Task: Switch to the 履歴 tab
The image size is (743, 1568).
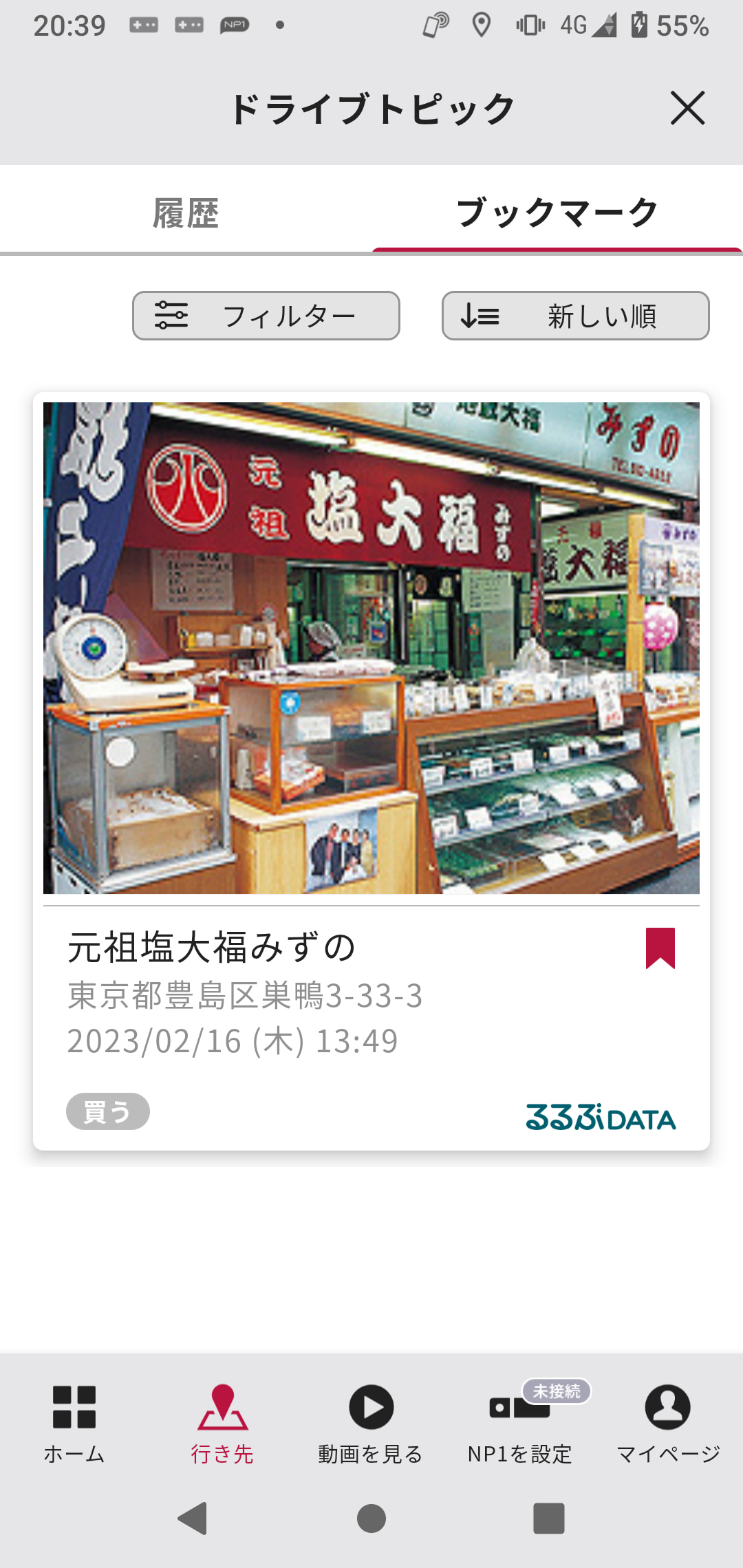Action: point(186,213)
